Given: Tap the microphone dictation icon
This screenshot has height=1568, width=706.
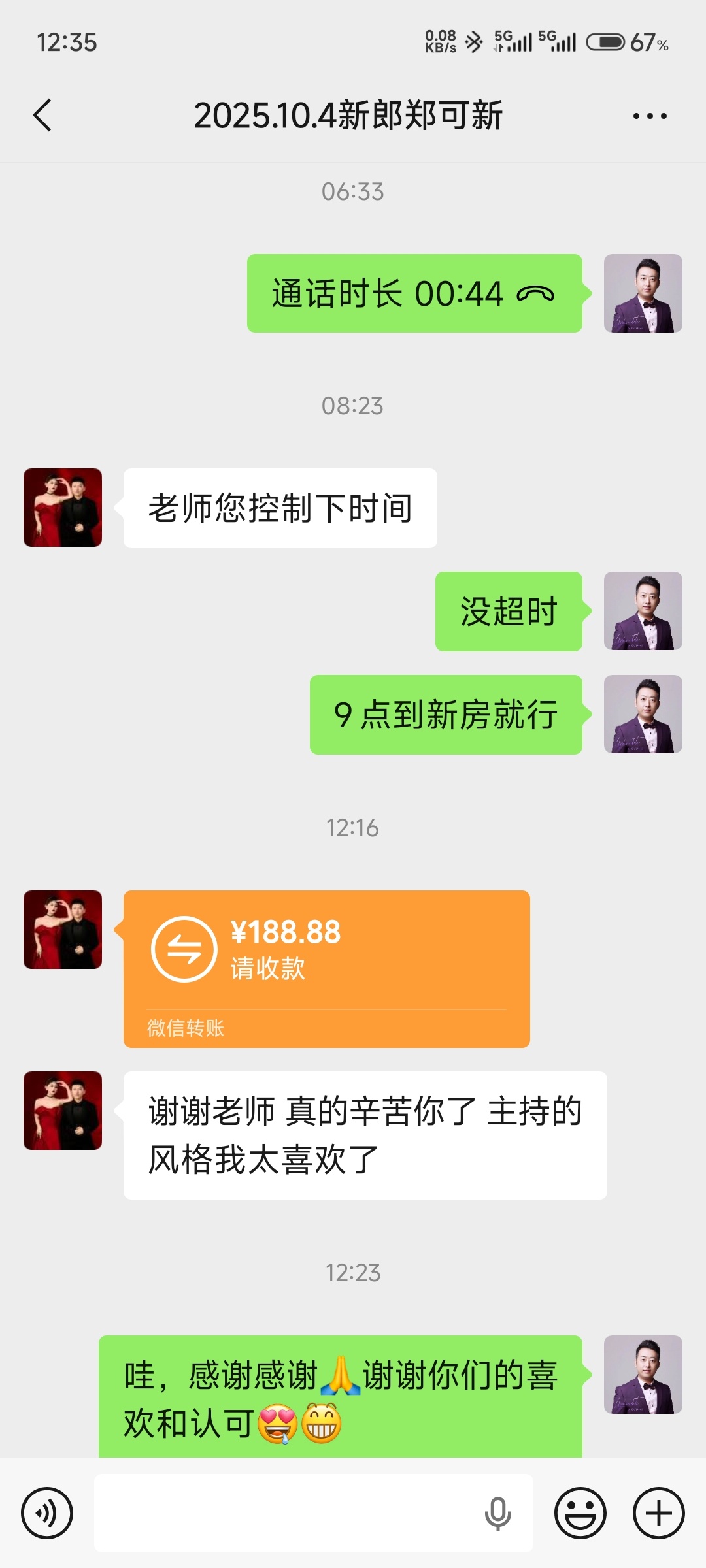Looking at the screenshot, I should (x=497, y=1512).
